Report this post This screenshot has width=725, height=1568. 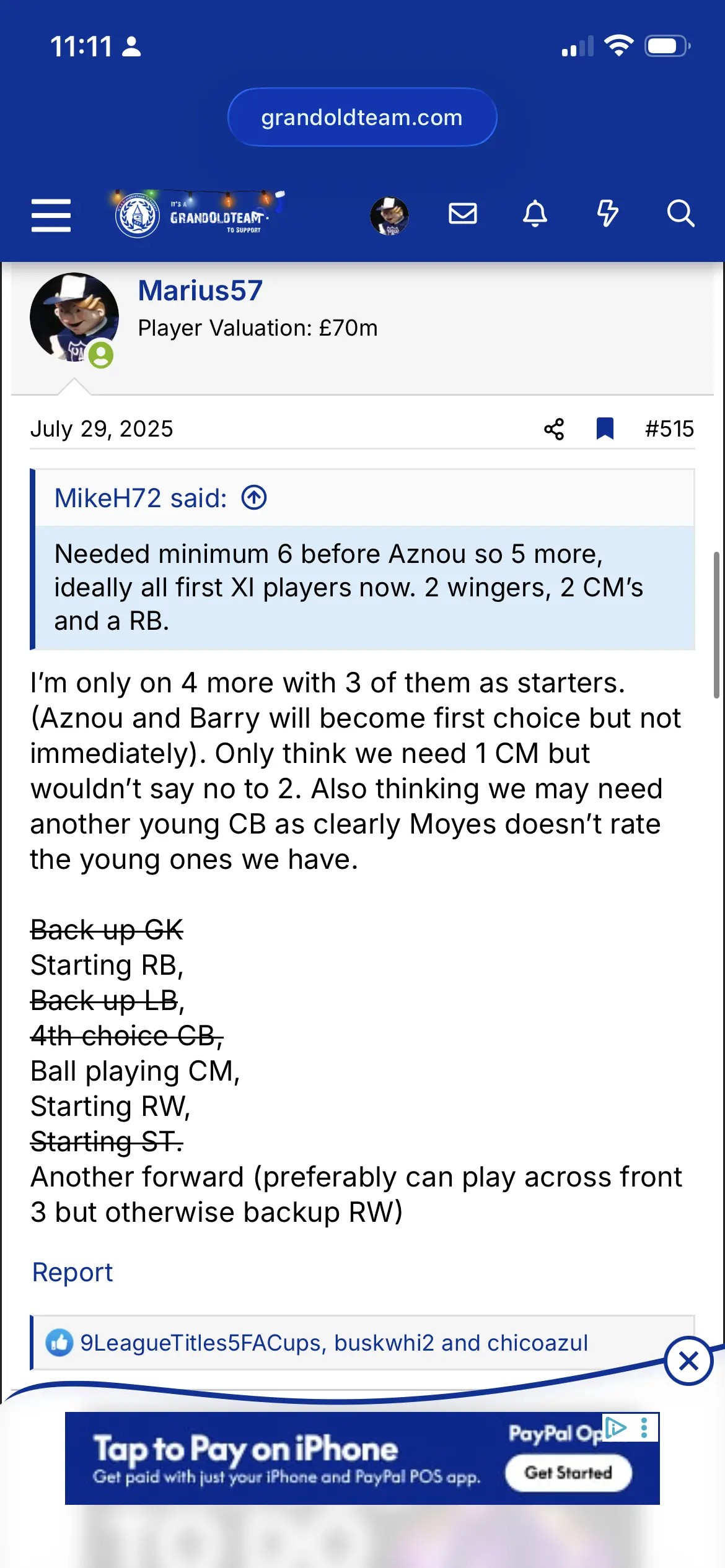pos(72,1272)
